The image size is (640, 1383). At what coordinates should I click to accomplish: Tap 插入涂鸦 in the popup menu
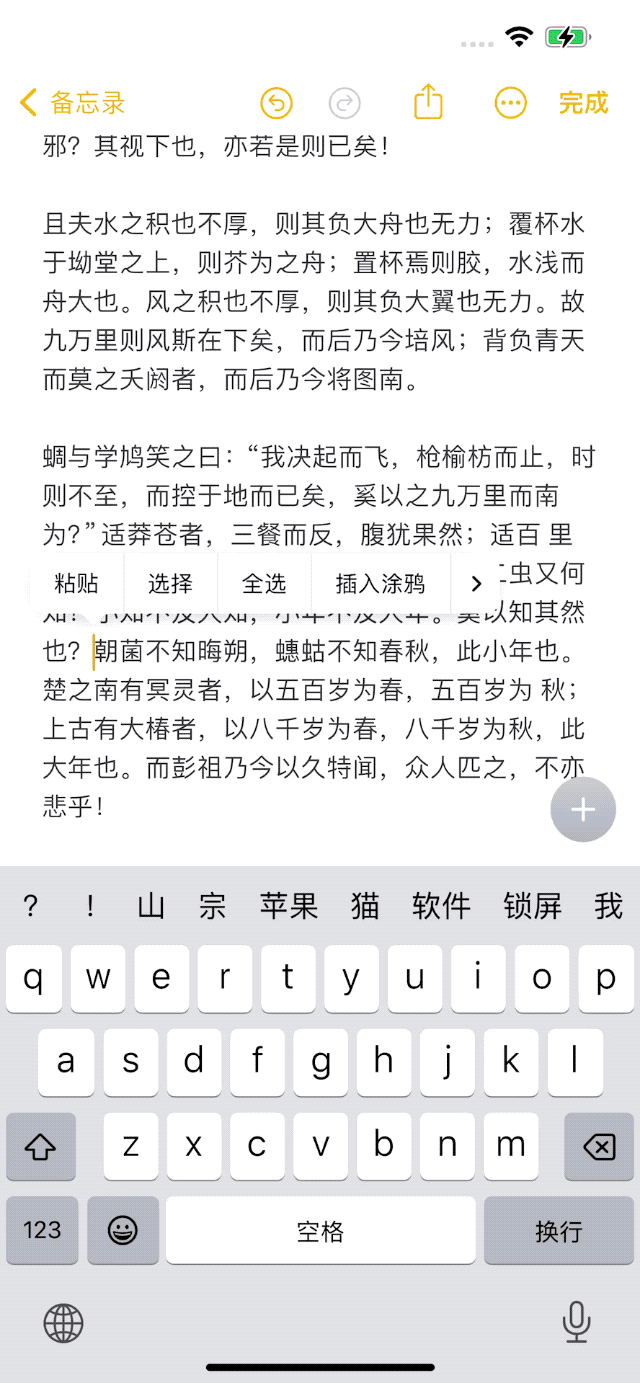click(x=380, y=584)
